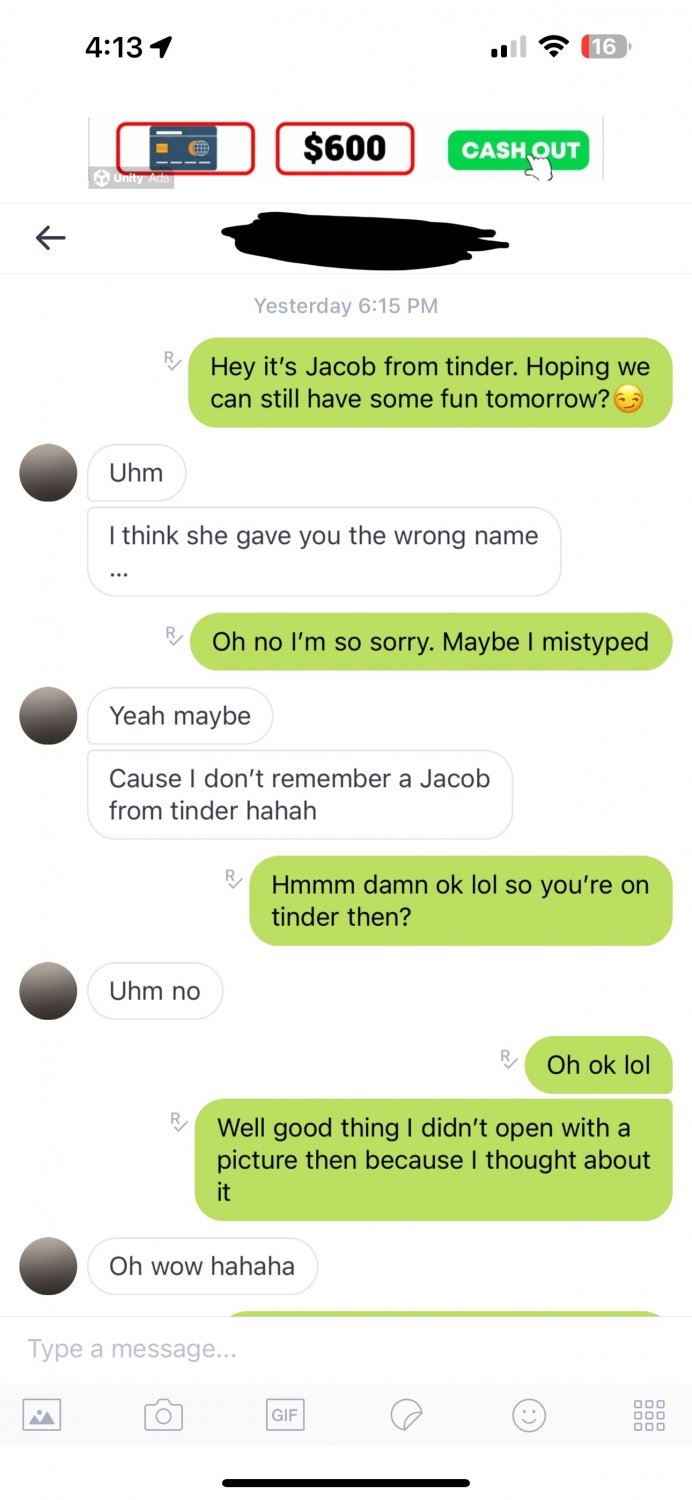The image size is (692, 1500).
Task: Open the emoji smiley picker
Action: coord(529,1415)
